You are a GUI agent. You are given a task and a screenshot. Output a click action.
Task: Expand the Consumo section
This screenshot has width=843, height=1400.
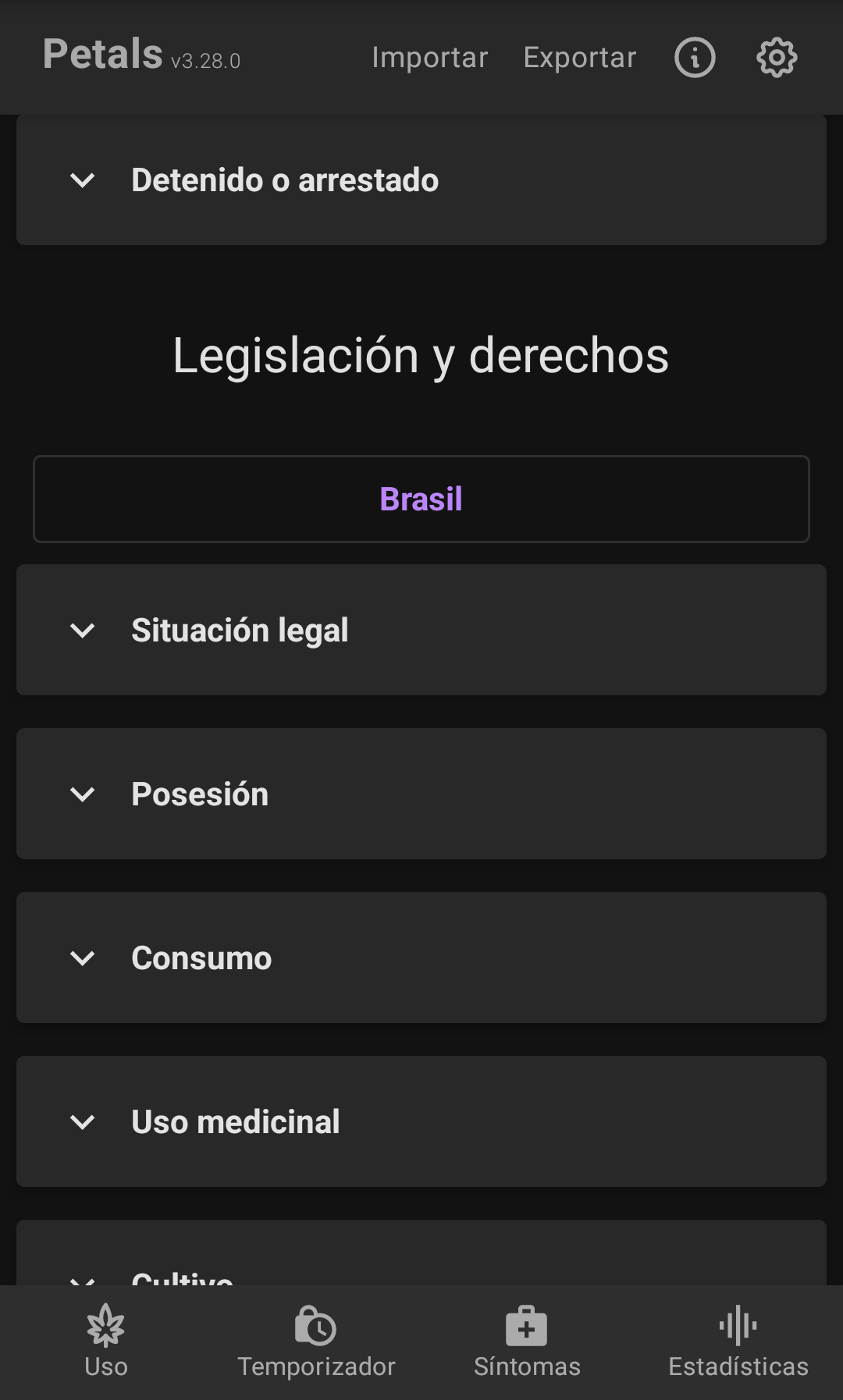[x=421, y=958]
